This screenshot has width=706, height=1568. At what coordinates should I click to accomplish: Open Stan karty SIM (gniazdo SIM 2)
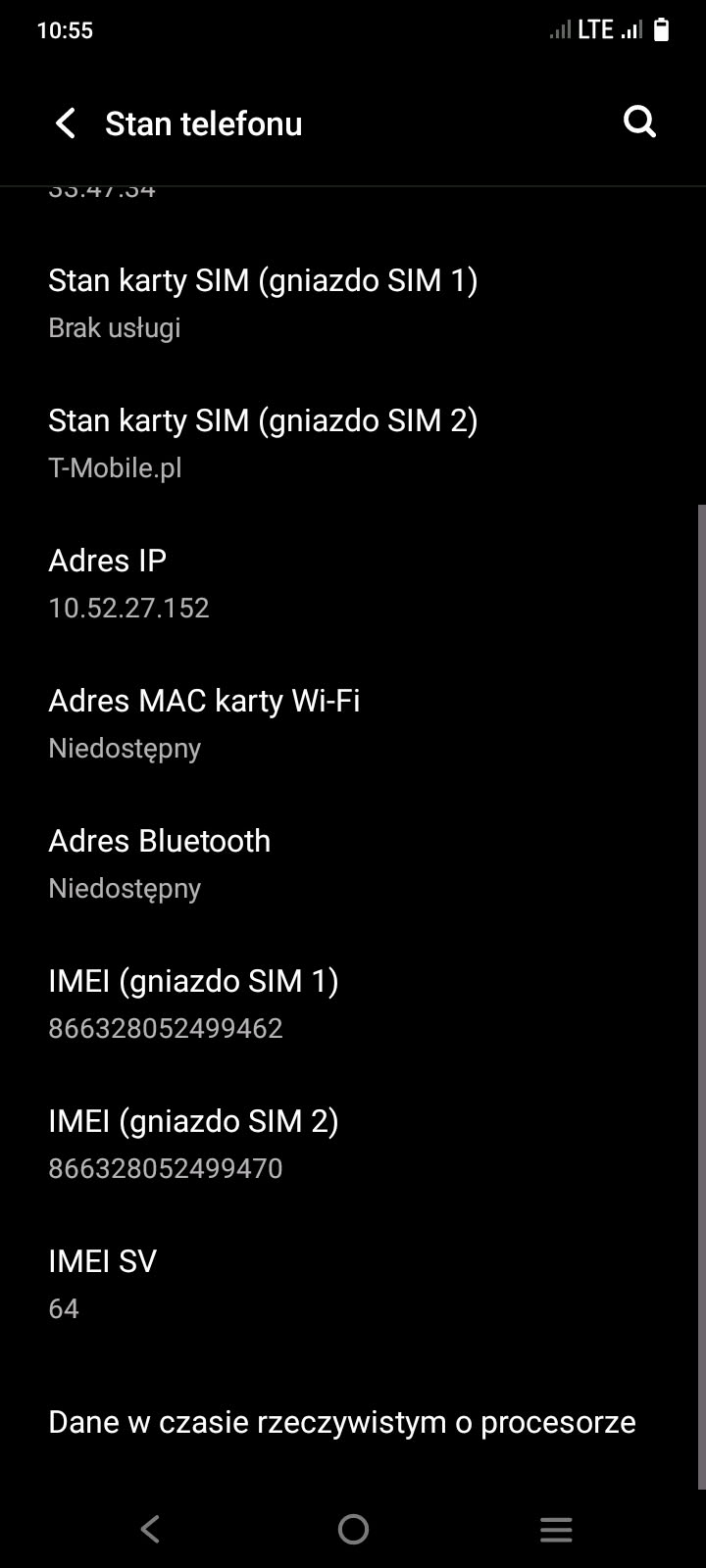(x=353, y=443)
